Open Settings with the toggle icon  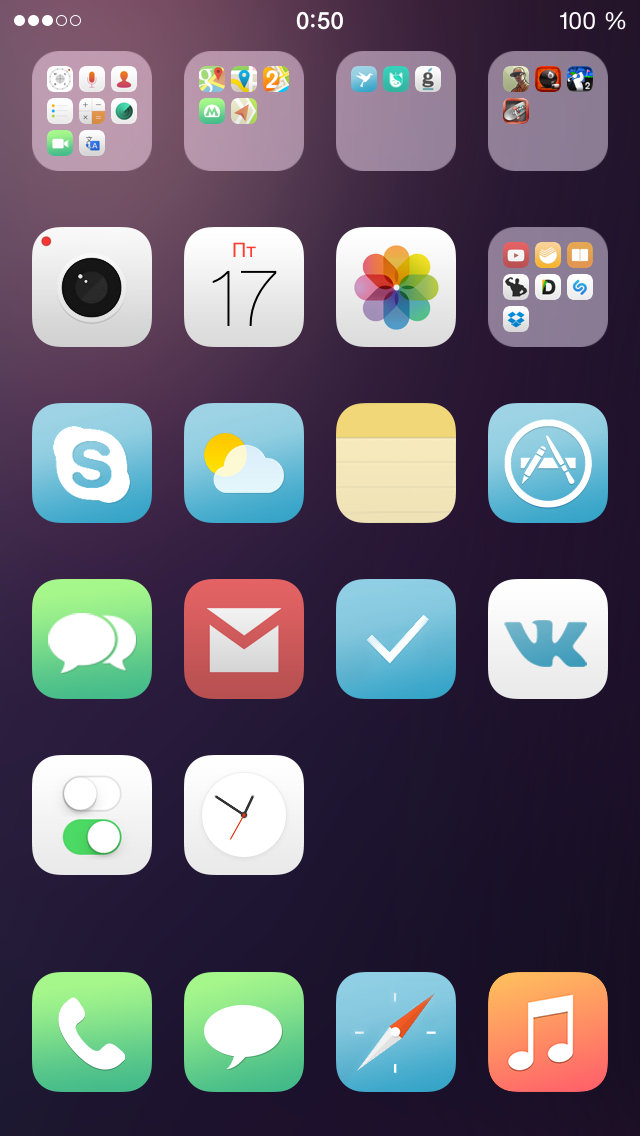pos(92,815)
